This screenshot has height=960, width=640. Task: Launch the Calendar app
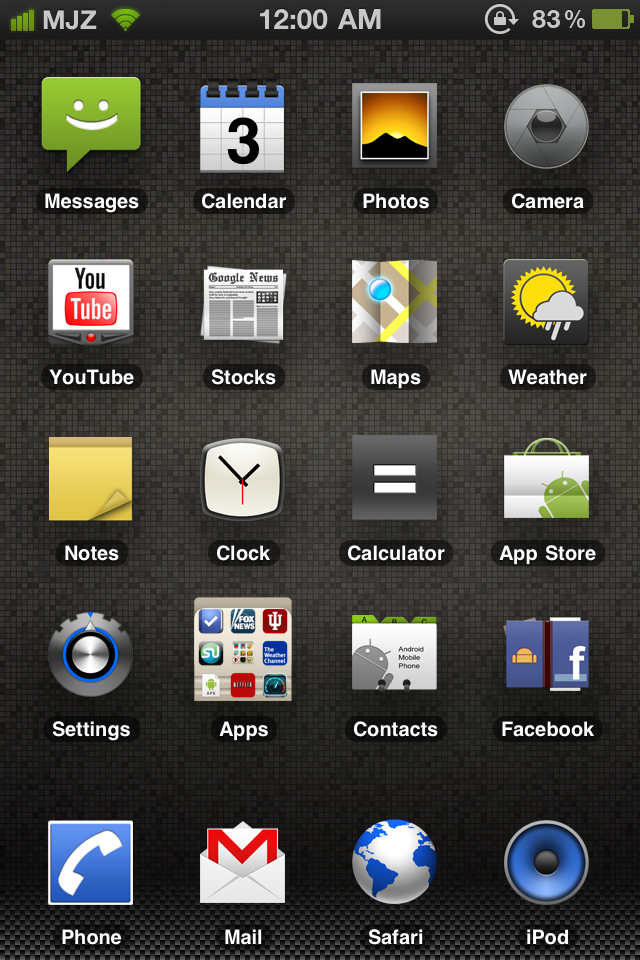pos(243,127)
